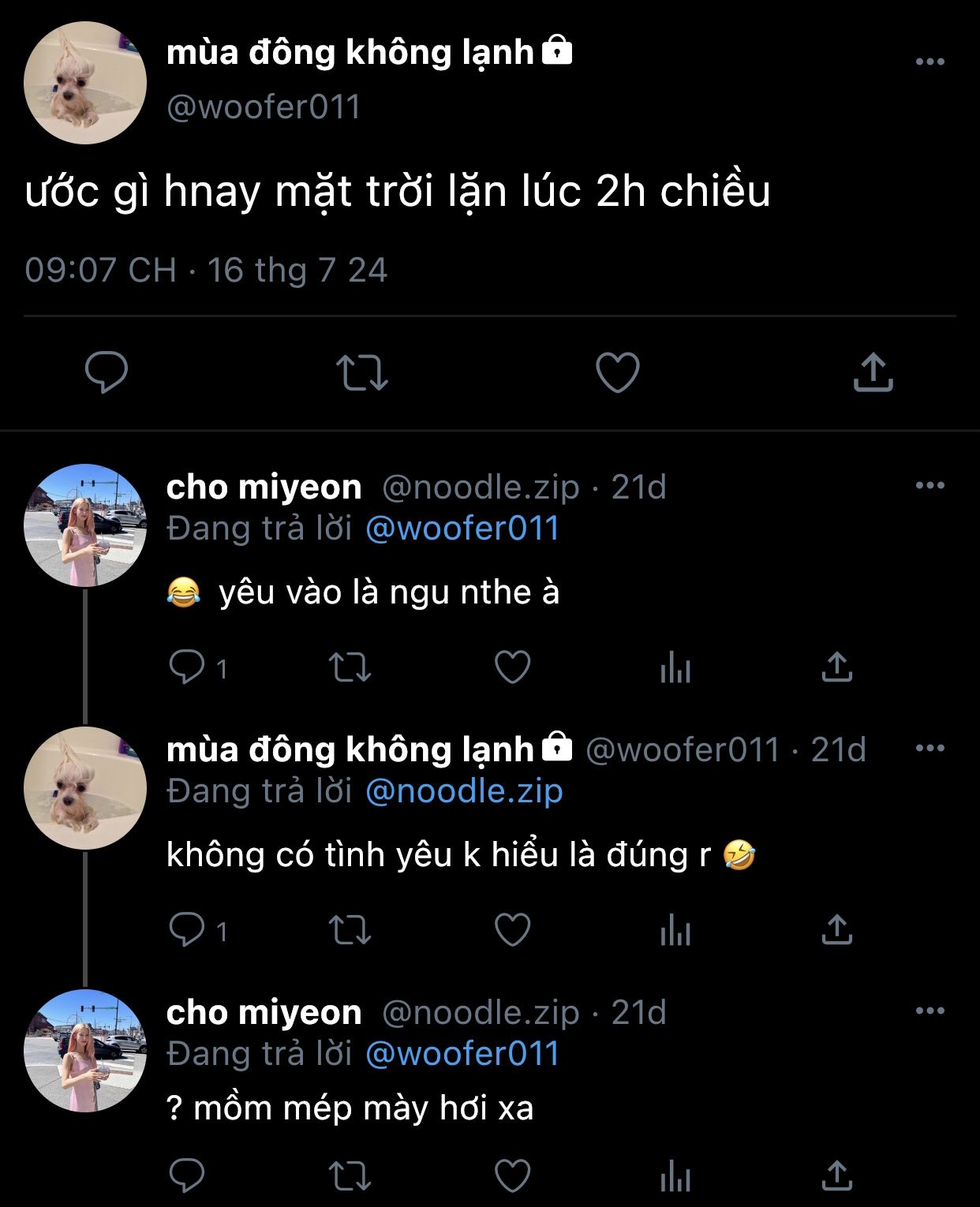Like the reply "không có tình yêu k hiểu"
The width and height of the screenshot is (980, 1207).
pyautogui.click(x=512, y=930)
